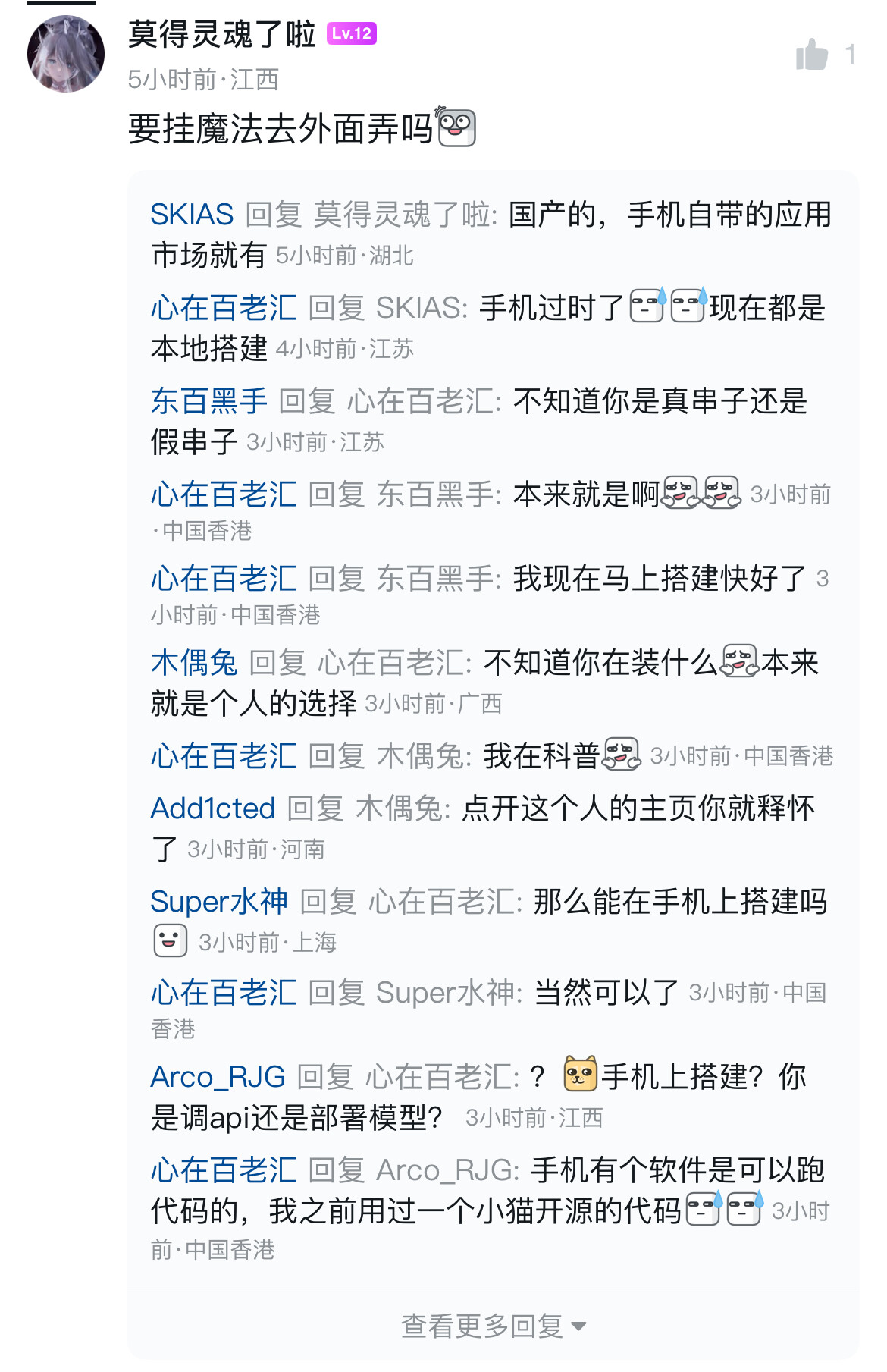Viewport: 887px width, 1372px height.
Task: Open the 莫得灵魂了啦 username at top
Action: 221,34
